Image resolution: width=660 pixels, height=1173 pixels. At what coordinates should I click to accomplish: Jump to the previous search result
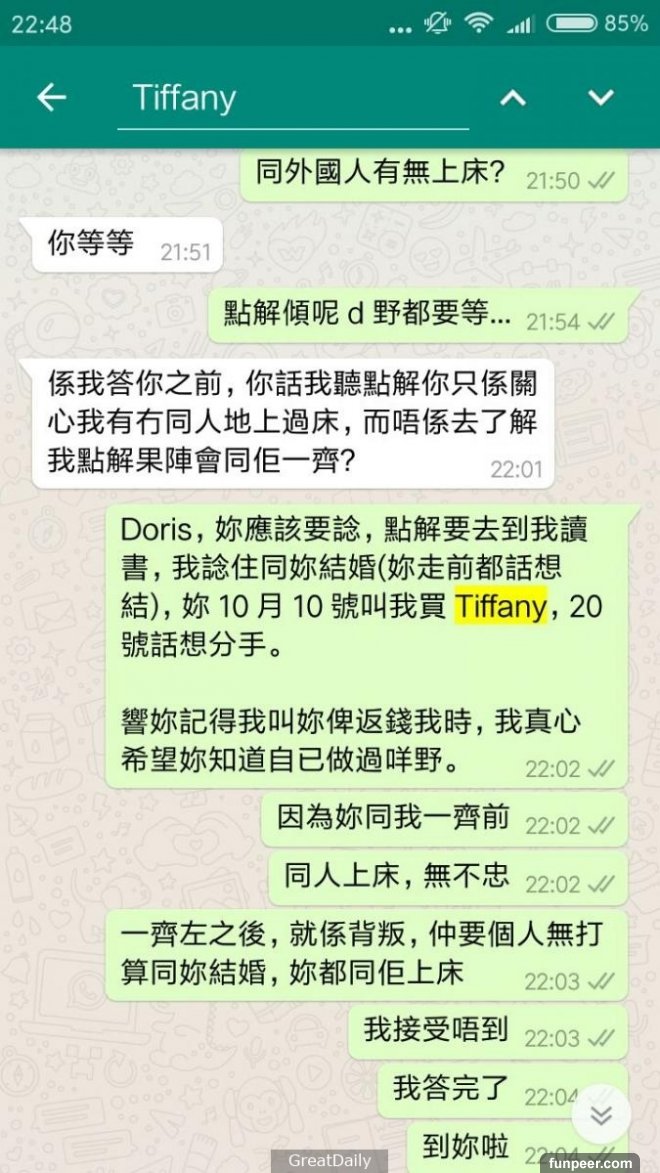pyautogui.click(x=513, y=97)
